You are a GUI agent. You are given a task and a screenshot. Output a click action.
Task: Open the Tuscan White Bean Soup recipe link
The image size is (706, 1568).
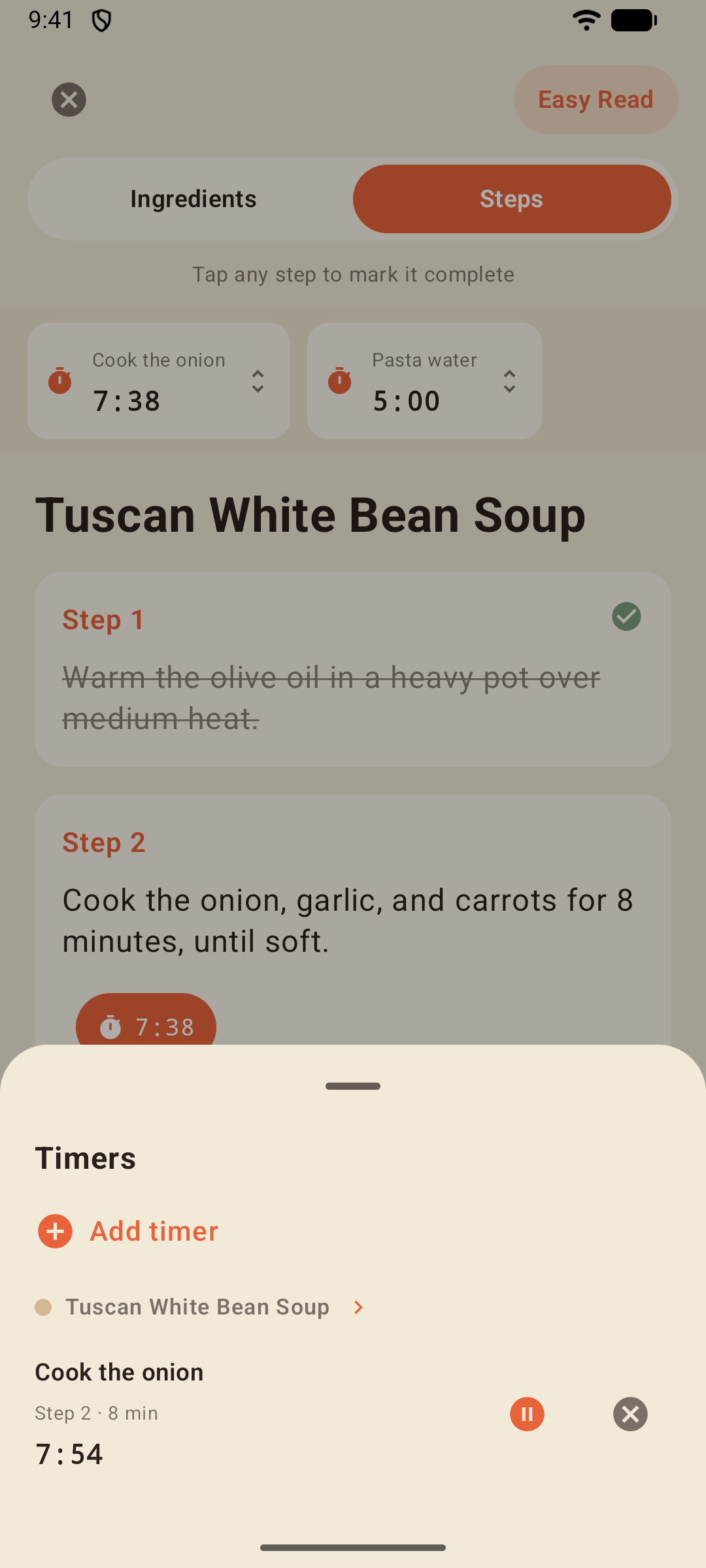[x=200, y=1307]
